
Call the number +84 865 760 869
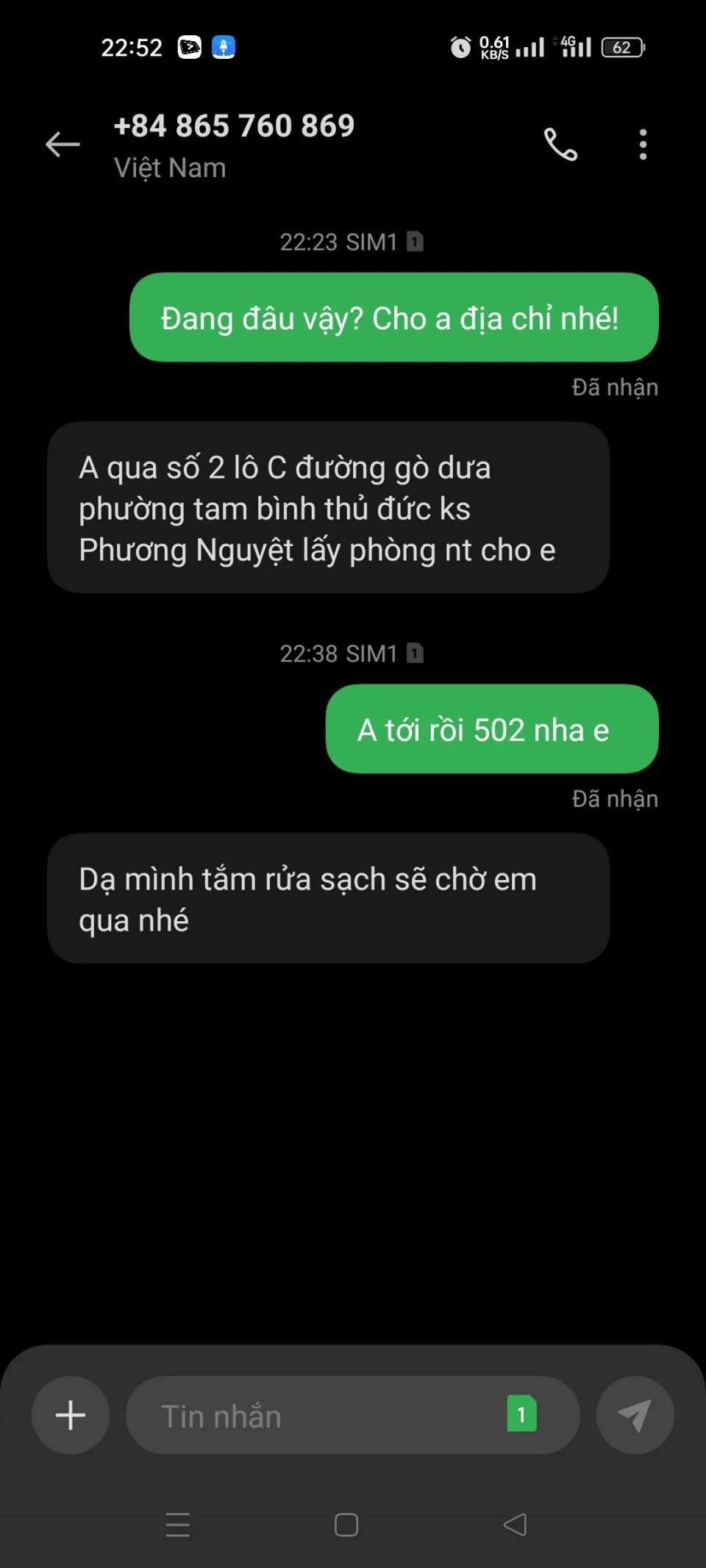click(x=560, y=144)
